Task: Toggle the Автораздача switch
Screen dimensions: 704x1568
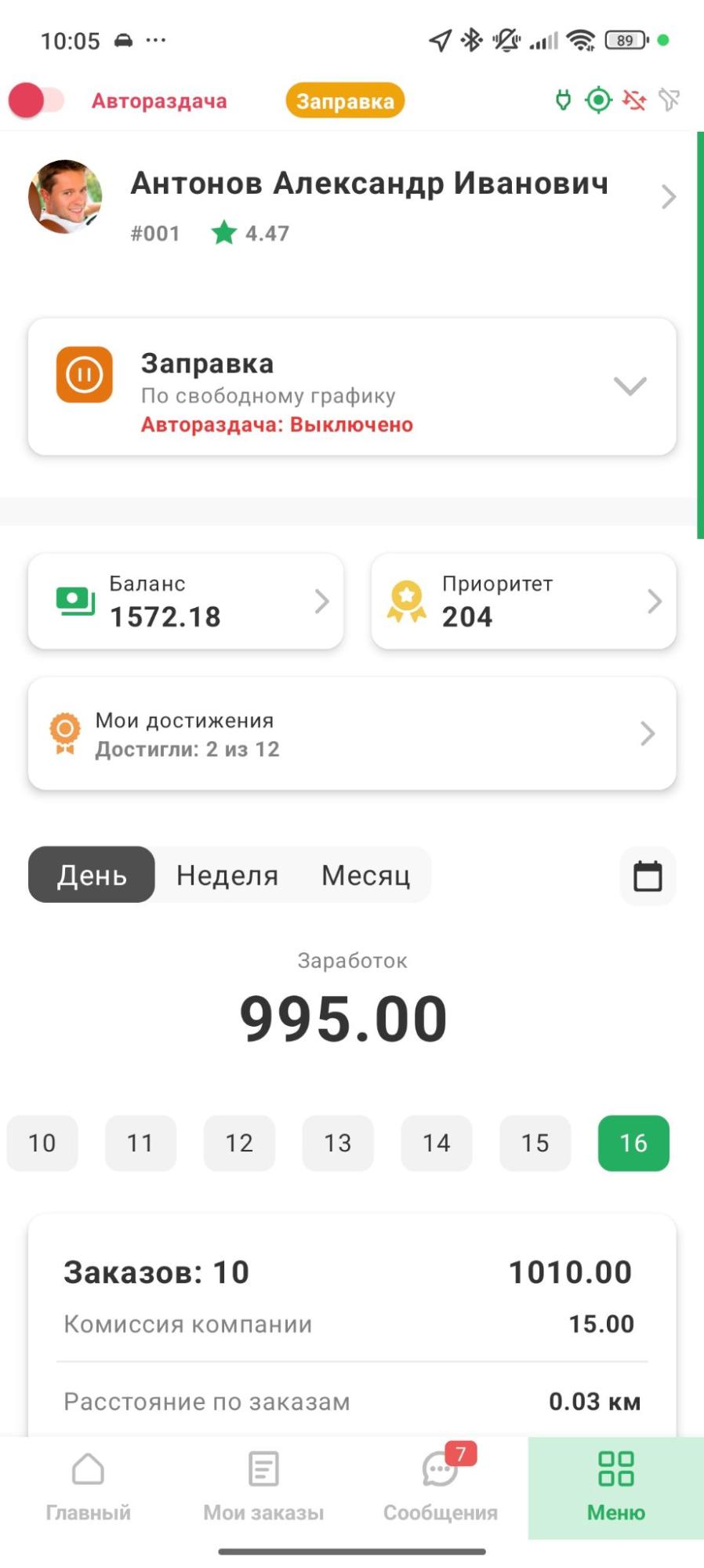Action: pyautogui.click(x=35, y=100)
